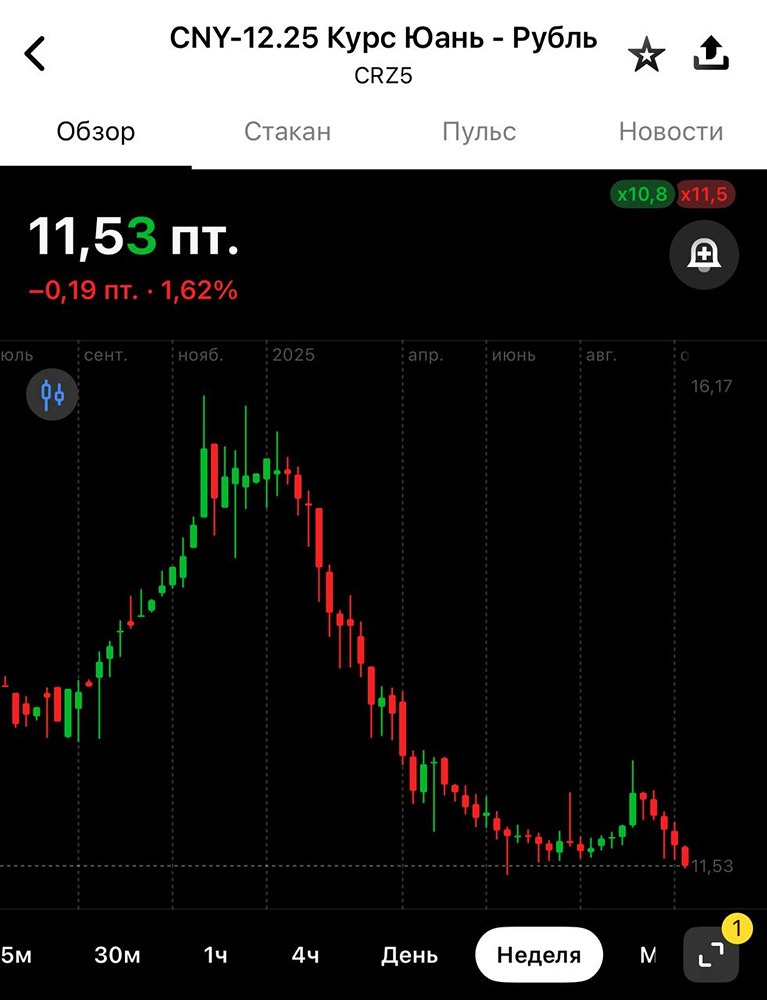This screenshot has width=767, height=1000.
Task: Select the 30м chart interval
Action: [x=117, y=955]
